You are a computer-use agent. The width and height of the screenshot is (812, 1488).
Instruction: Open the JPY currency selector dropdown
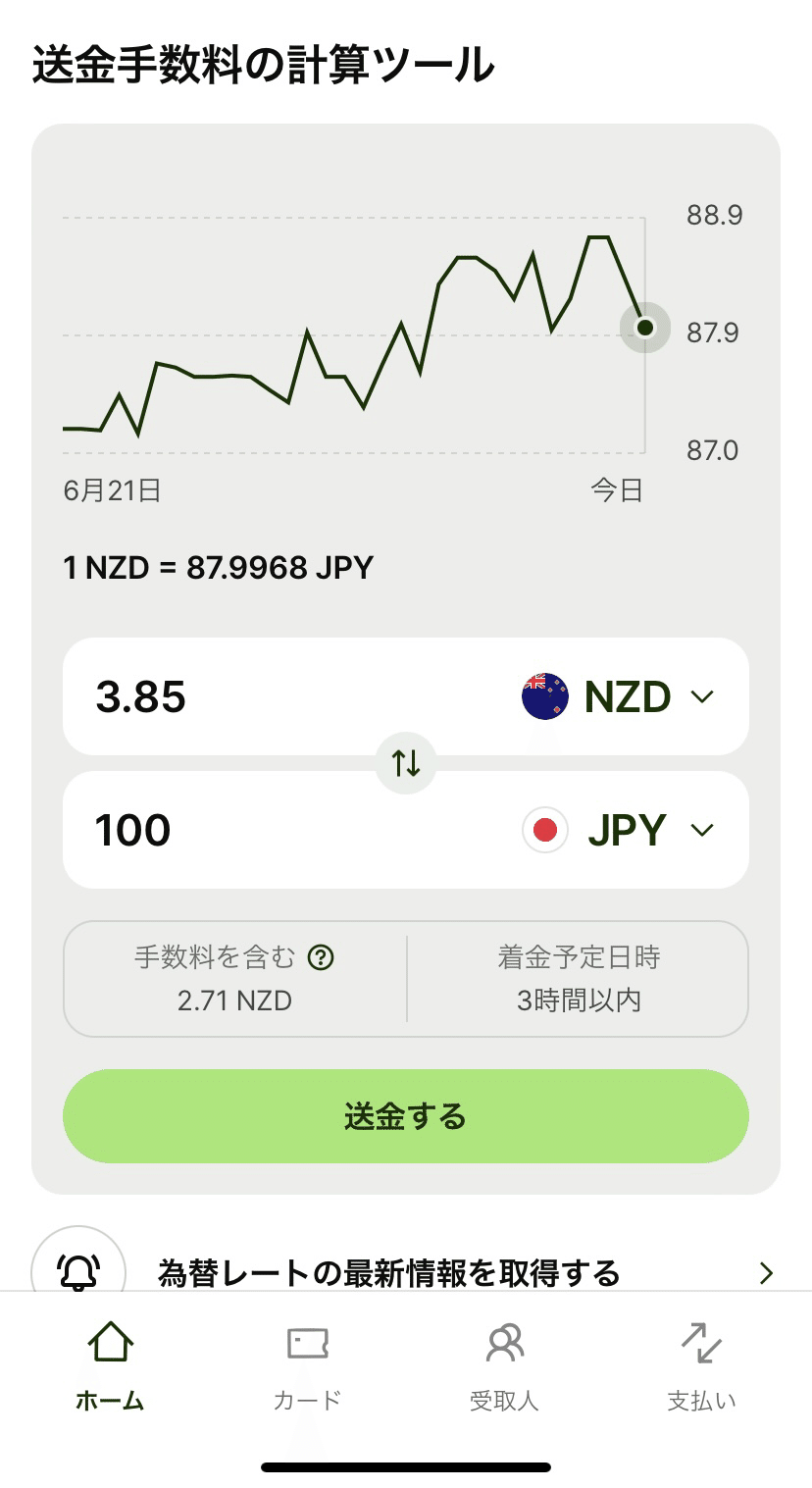pos(702,829)
